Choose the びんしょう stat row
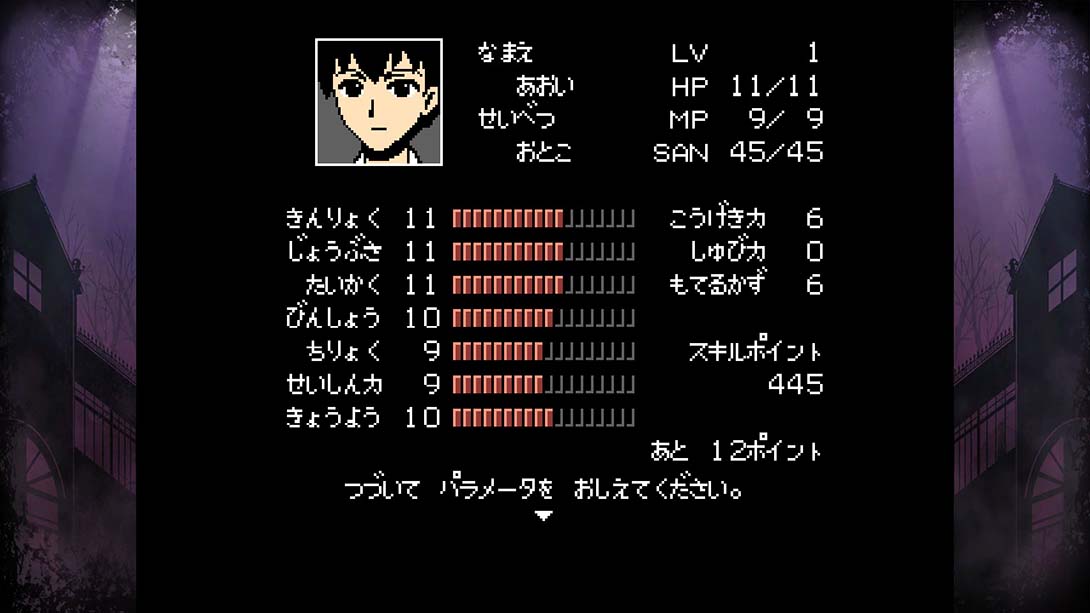The image size is (1090, 613). pyautogui.click(x=459, y=318)
